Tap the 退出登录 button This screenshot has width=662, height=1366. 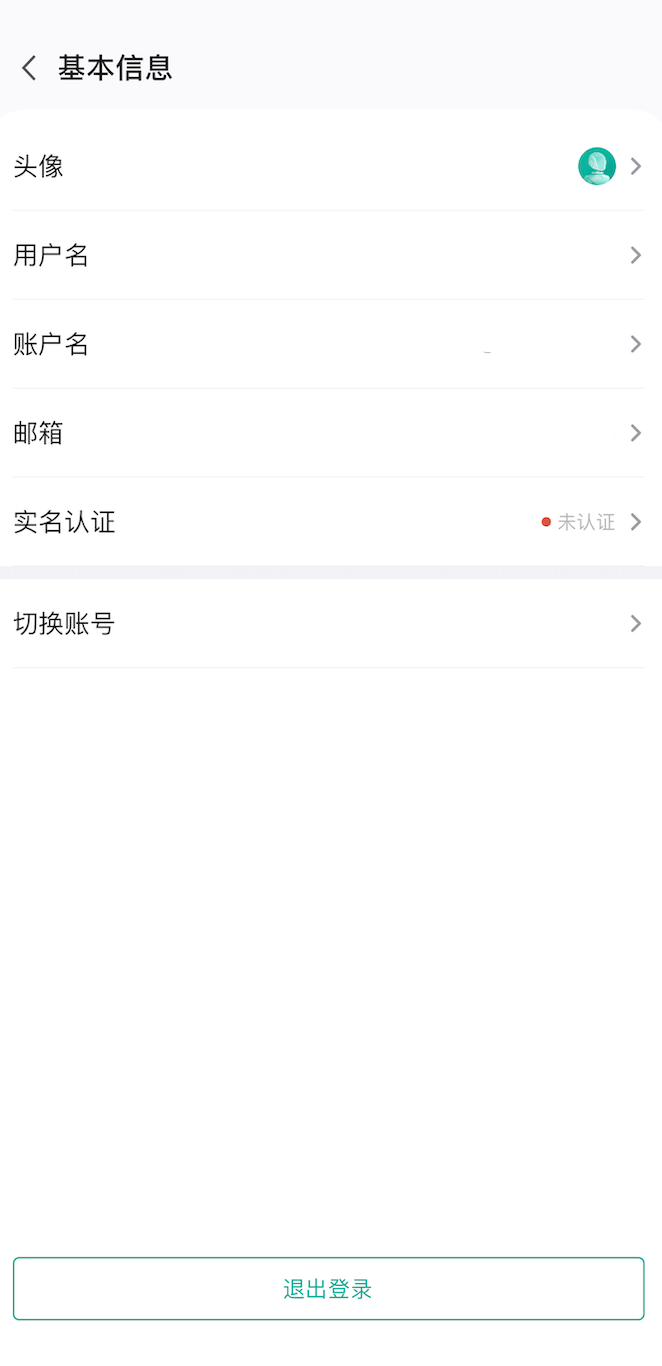[328, 1289]
